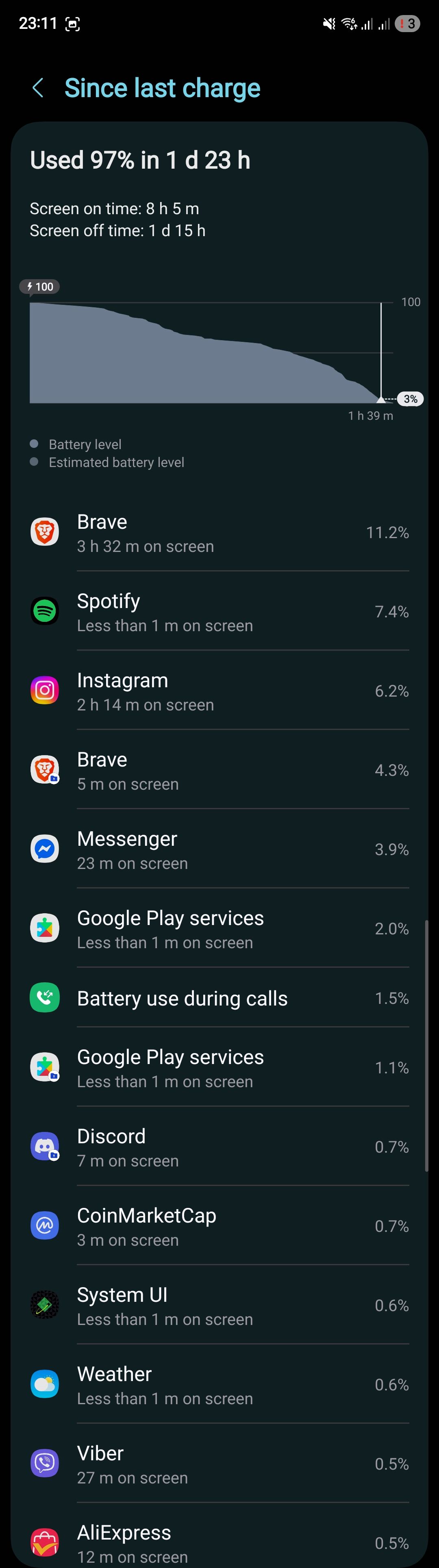The height and width of the screenshot is (1568, 439).
Task: Select the System UI row
Action: pyautogui.click(x=219, y=1305)
